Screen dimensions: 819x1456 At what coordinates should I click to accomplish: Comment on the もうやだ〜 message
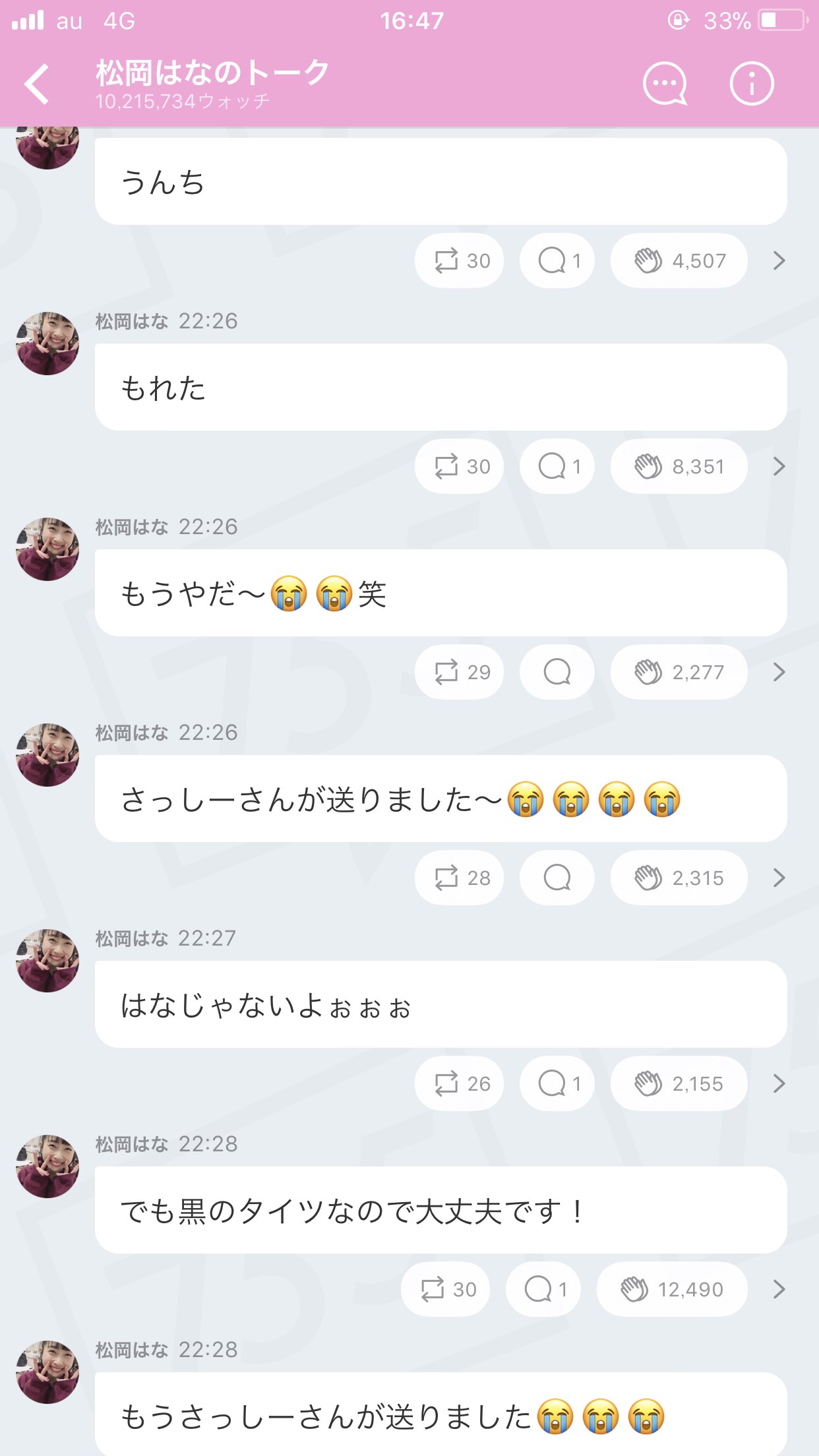pyautogui.click(x=557, y=672)
